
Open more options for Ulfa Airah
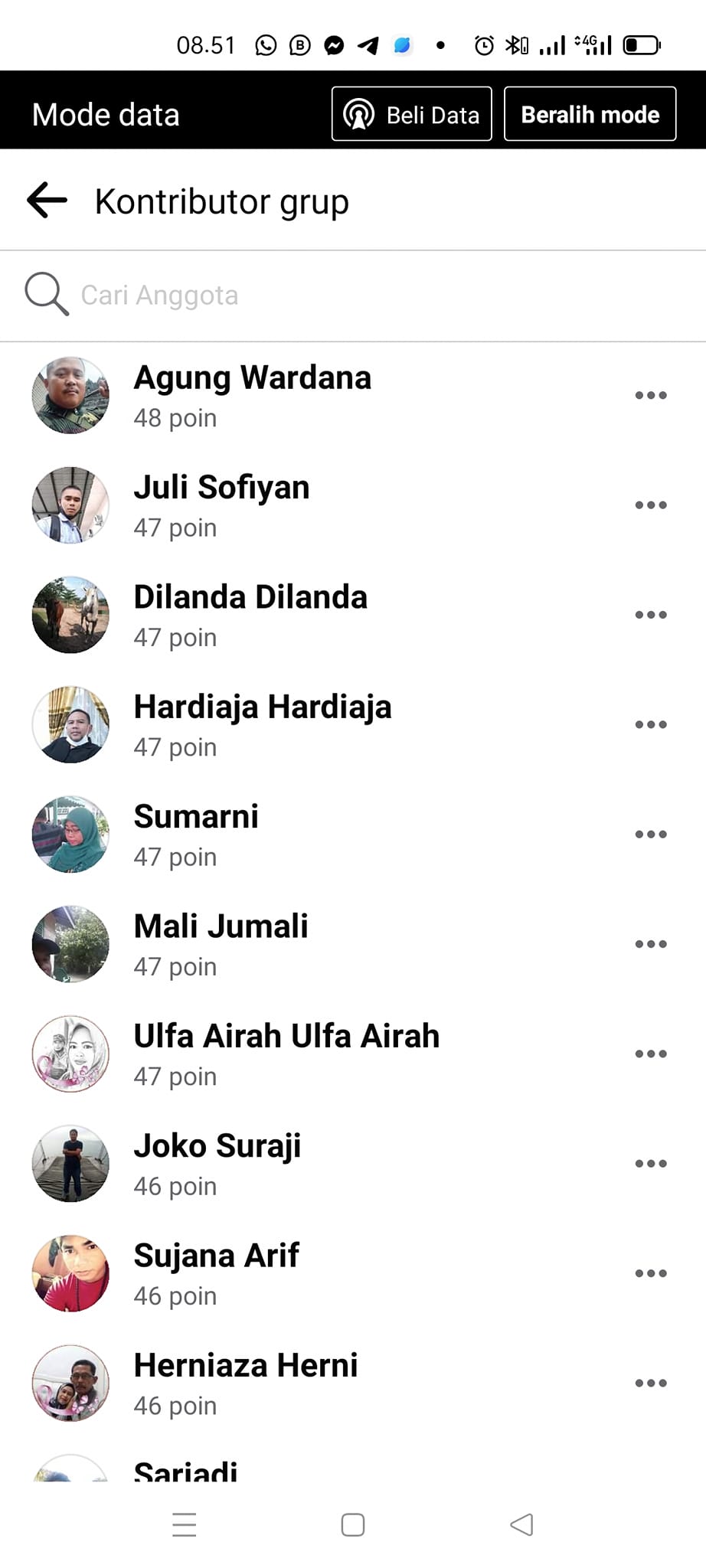click(650, 1053)
